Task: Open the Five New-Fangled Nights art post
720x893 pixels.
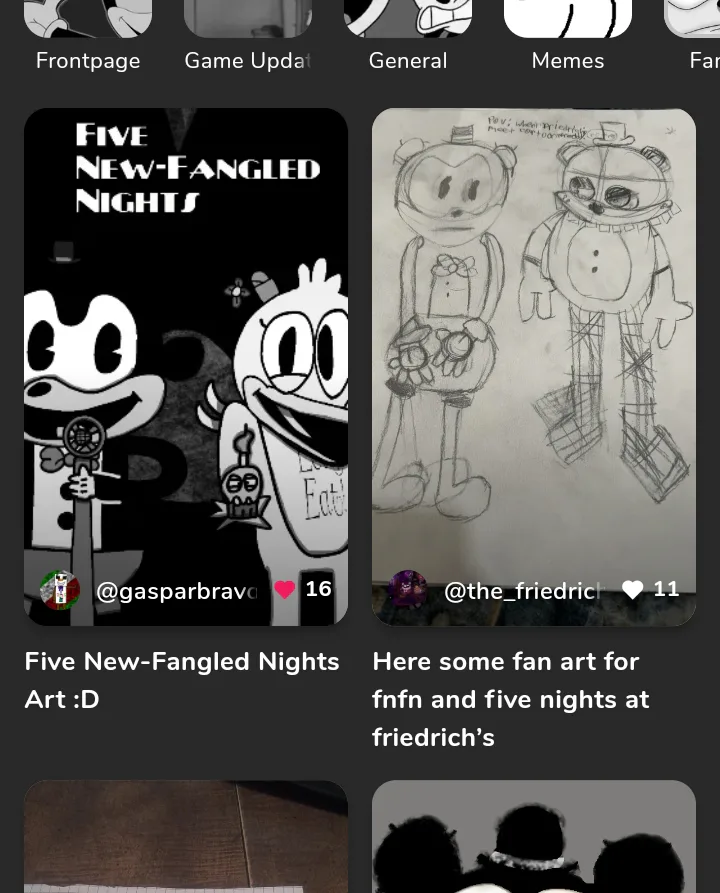Action: pyautogui.click(x=186, y=340)
